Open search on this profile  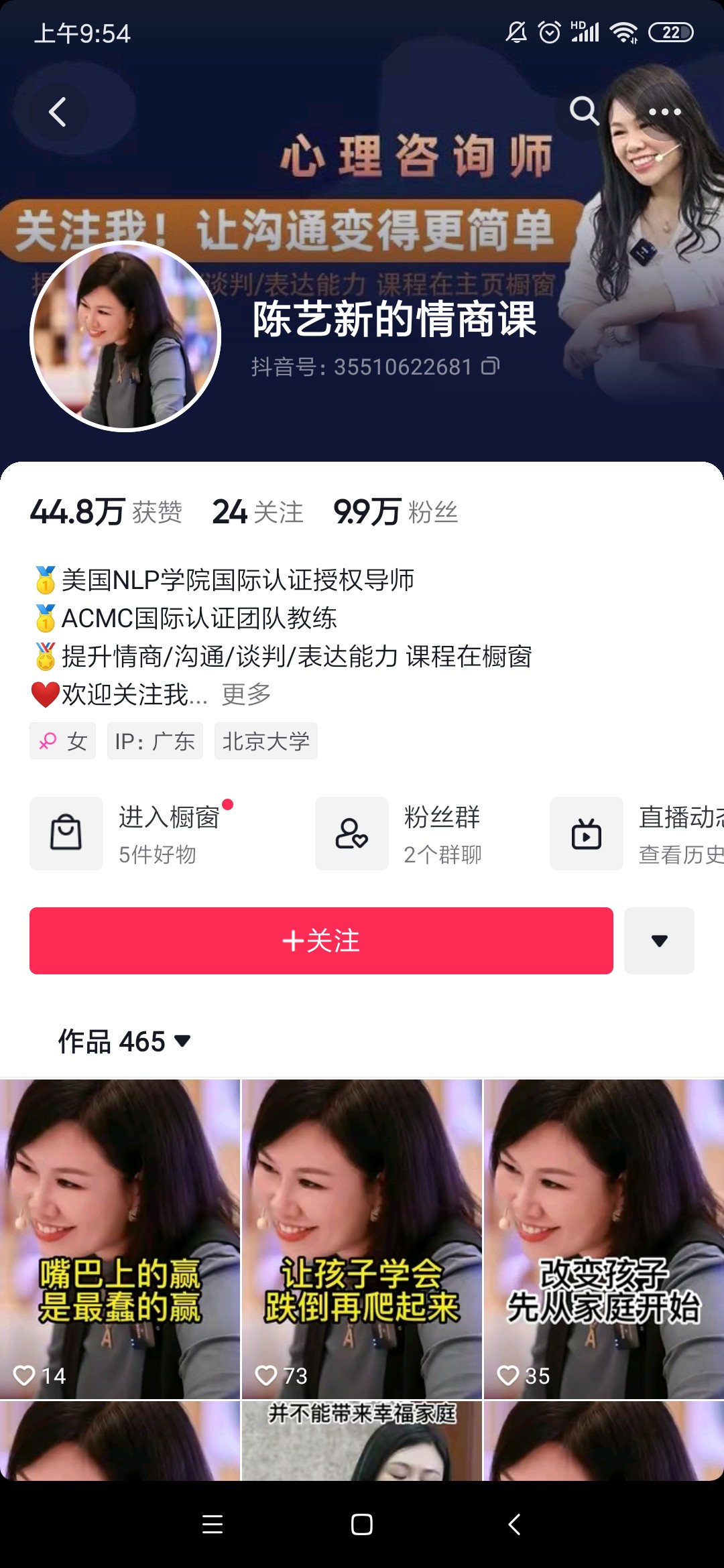583,111
